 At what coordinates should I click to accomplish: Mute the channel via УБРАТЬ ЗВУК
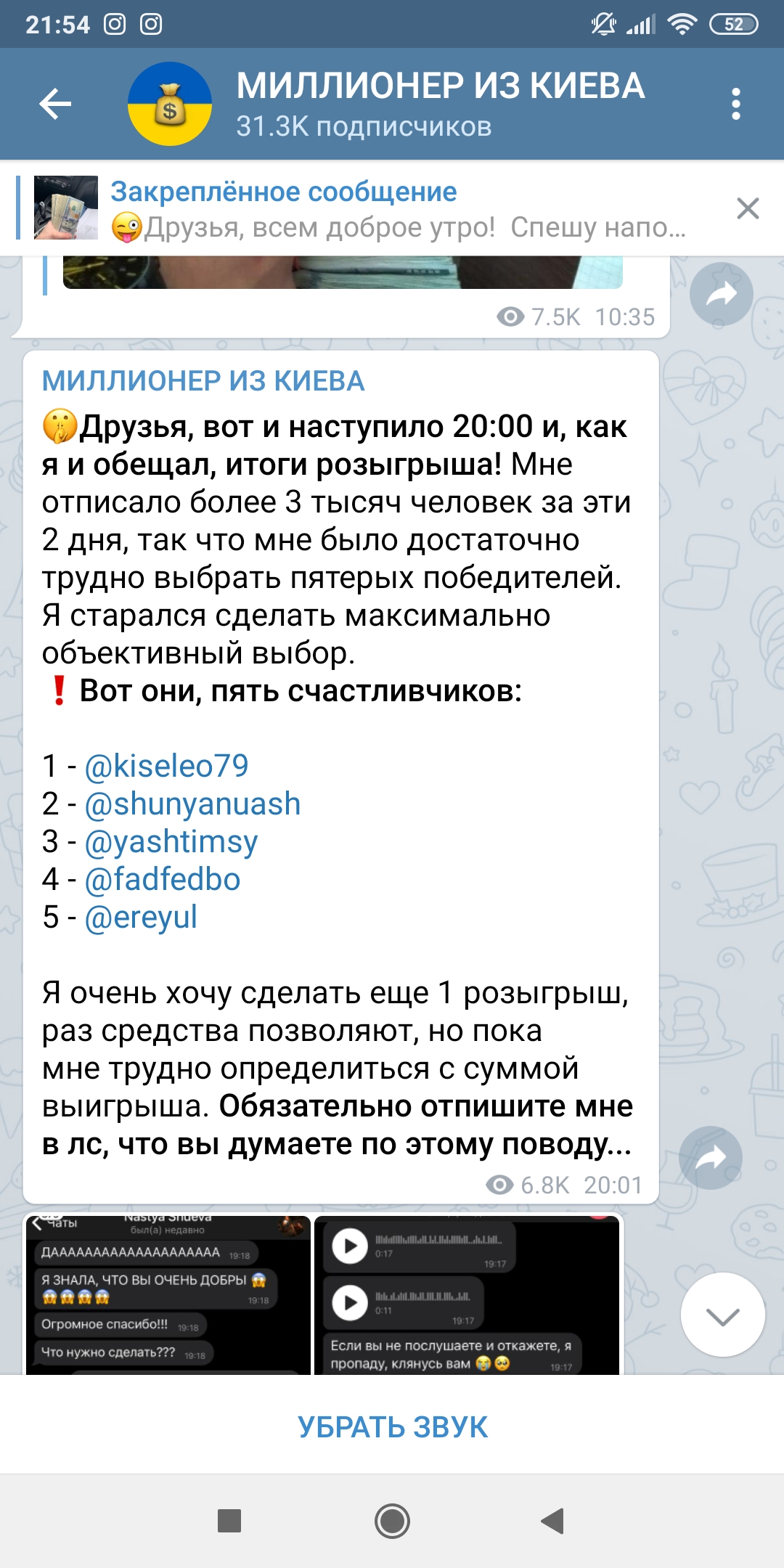(x=392, y=1426)
